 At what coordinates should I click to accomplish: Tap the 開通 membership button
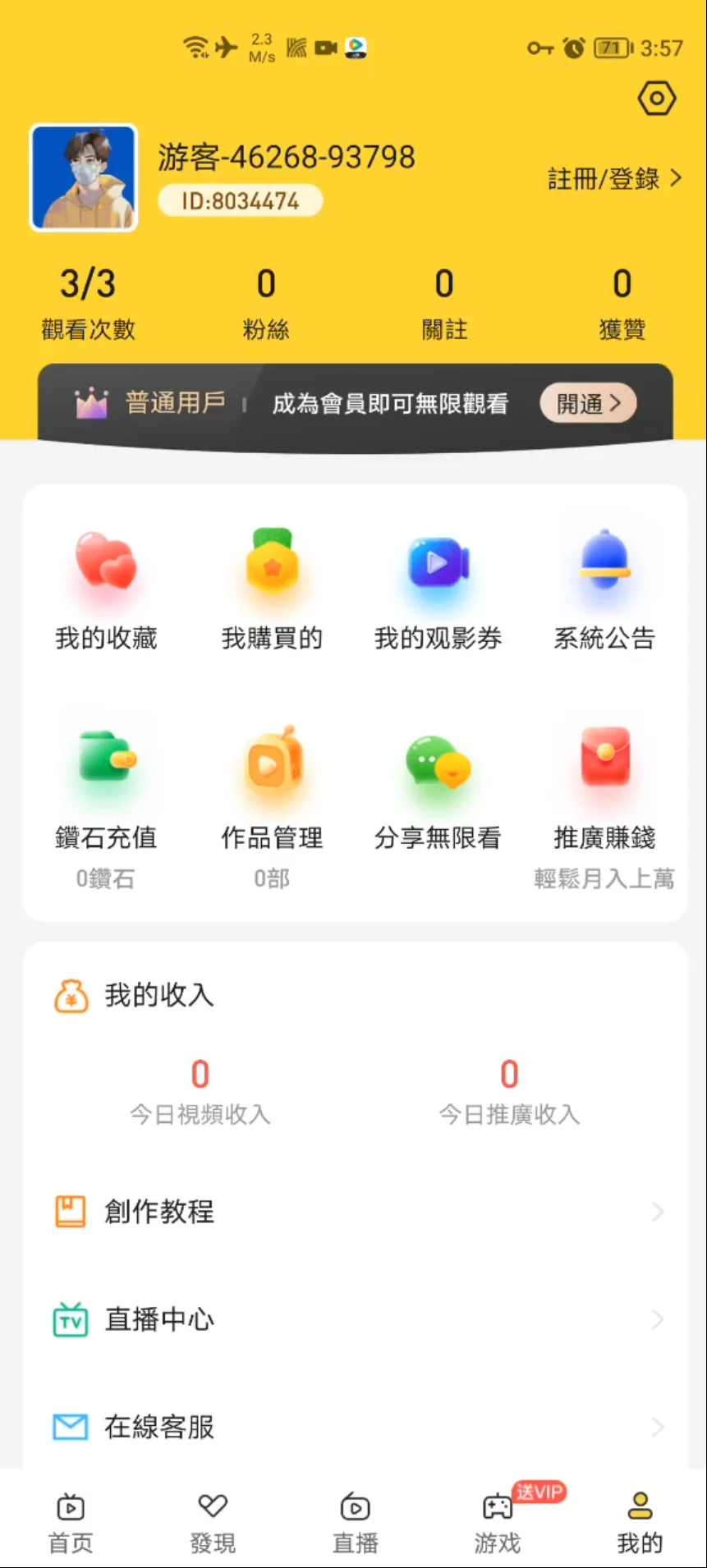(588, 404)
